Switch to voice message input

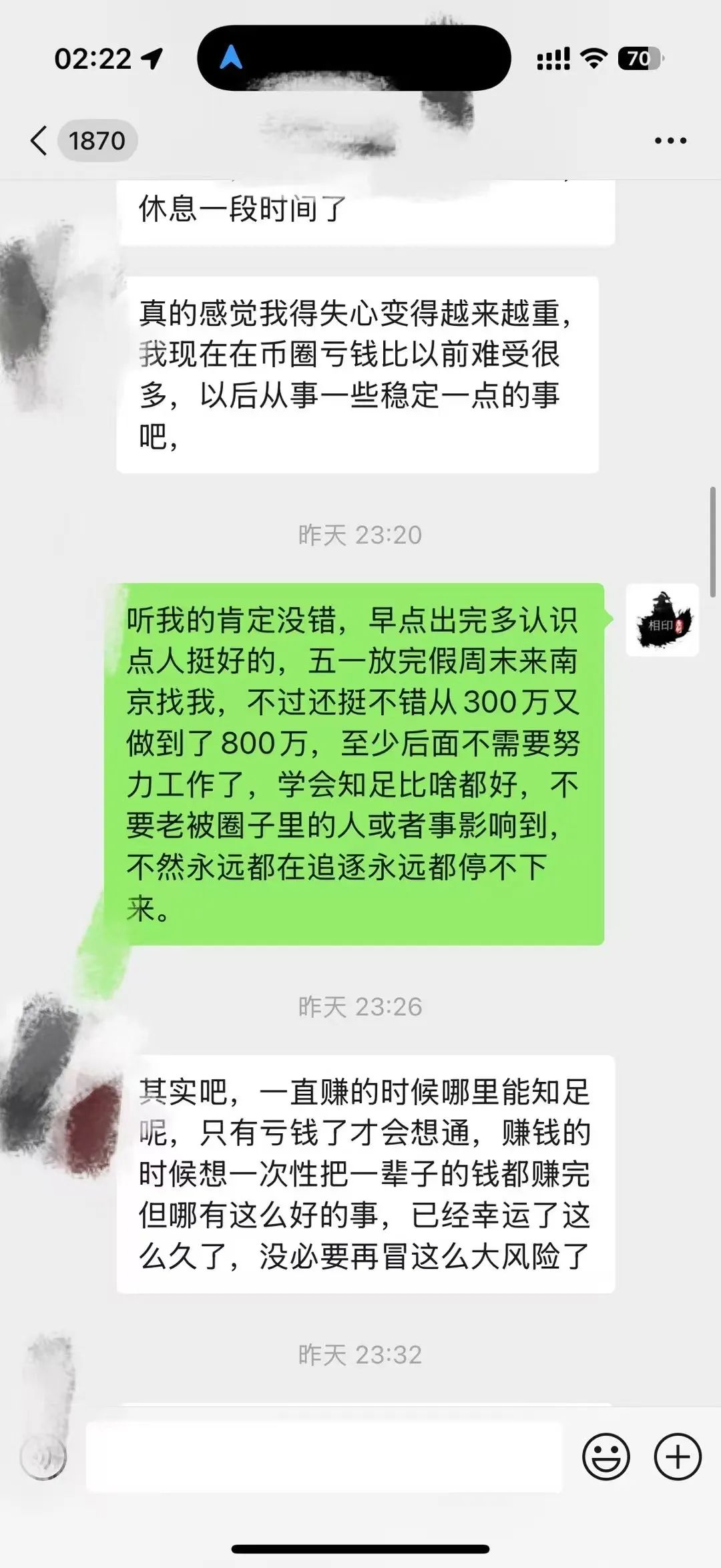(44, 1456)
